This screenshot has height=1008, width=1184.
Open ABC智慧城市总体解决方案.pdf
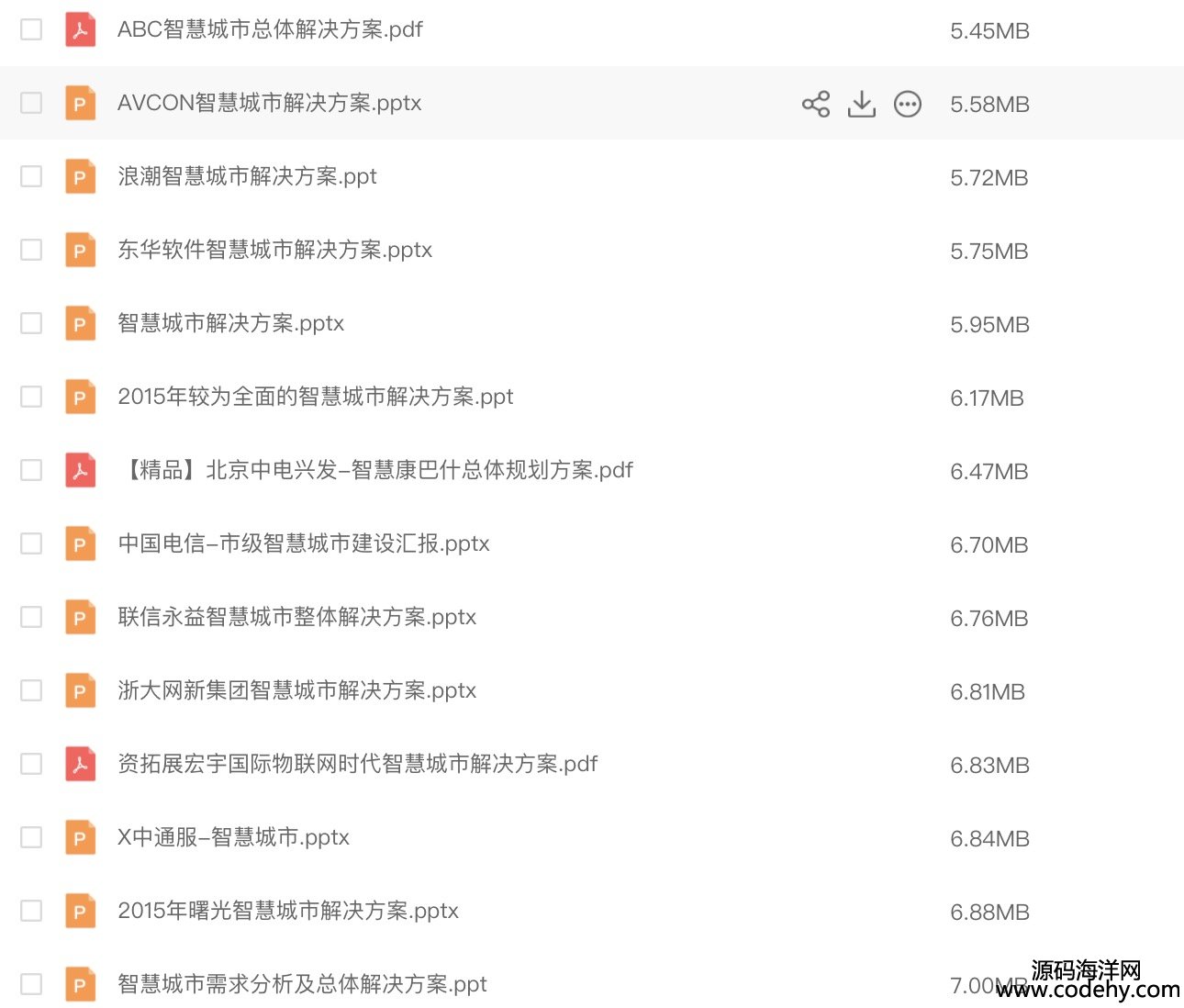click(270, 29)
